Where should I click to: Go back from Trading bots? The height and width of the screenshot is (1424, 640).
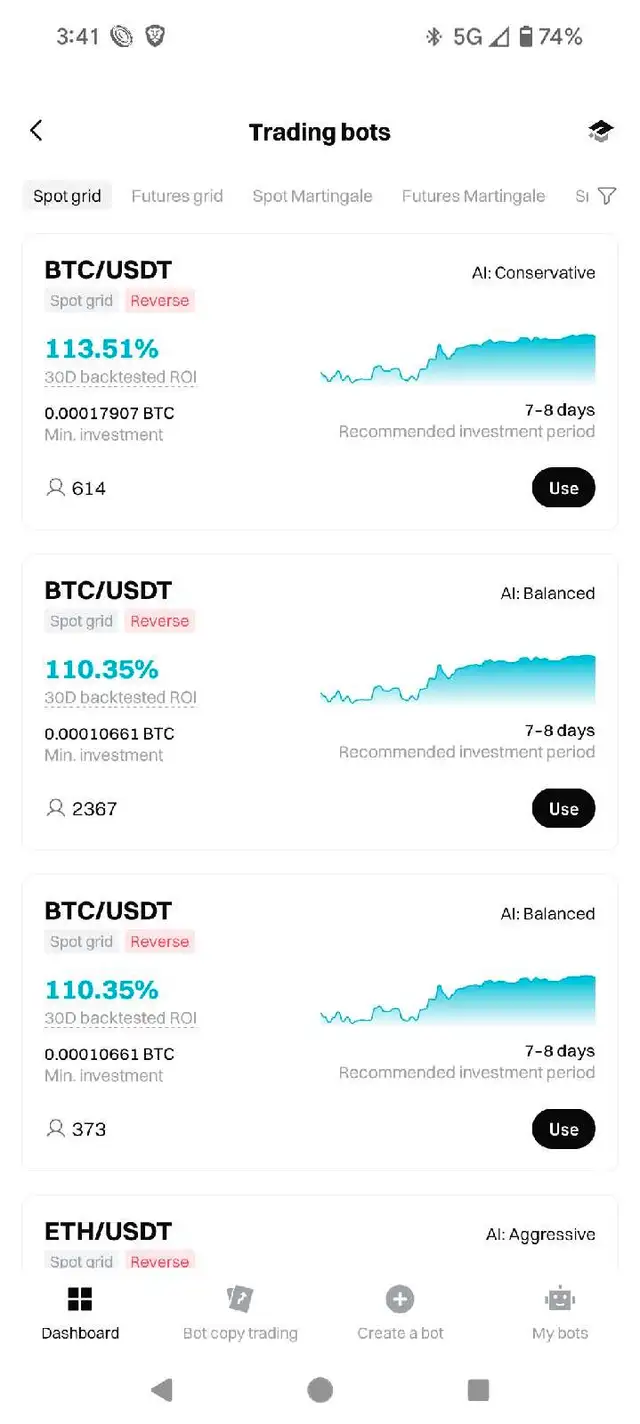(36, 131)
